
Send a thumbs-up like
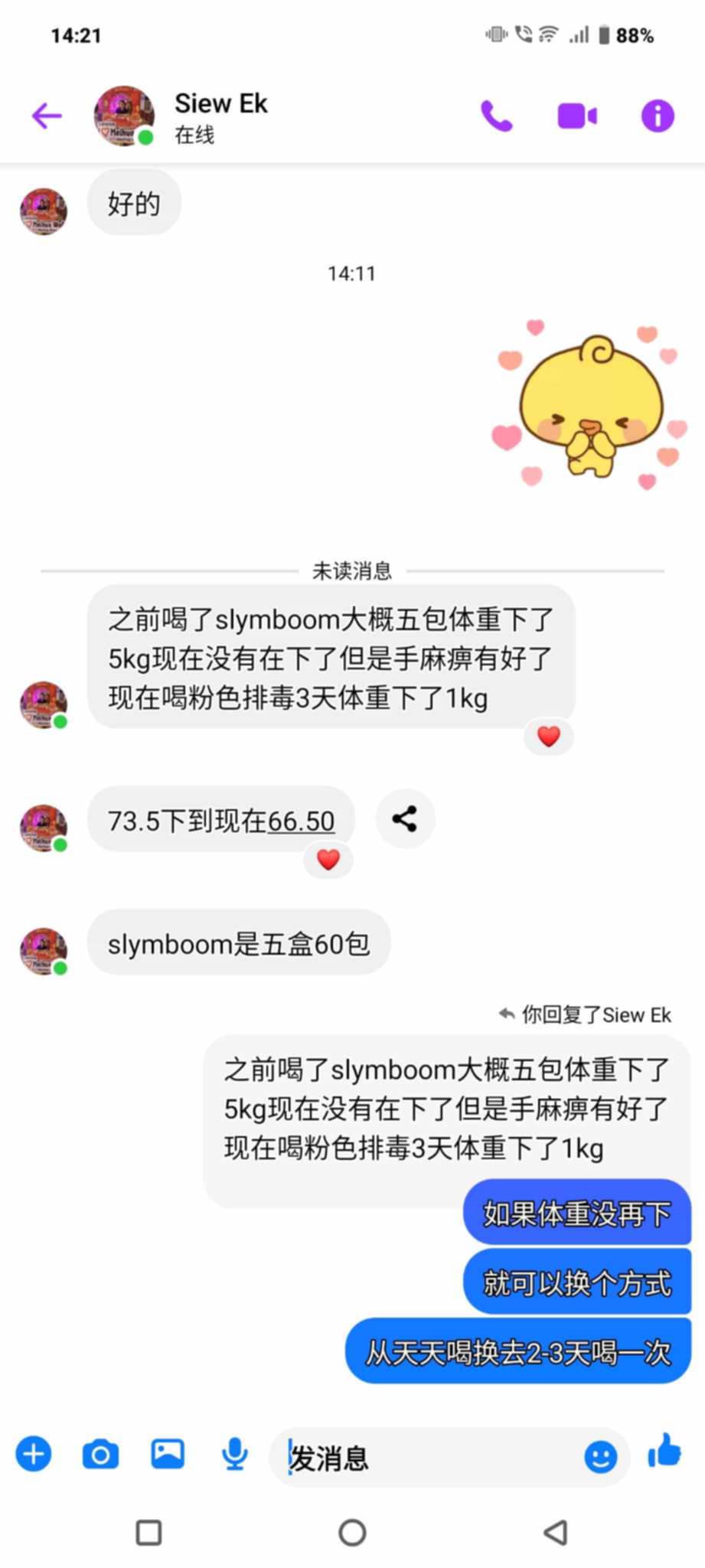(664, 1452)
